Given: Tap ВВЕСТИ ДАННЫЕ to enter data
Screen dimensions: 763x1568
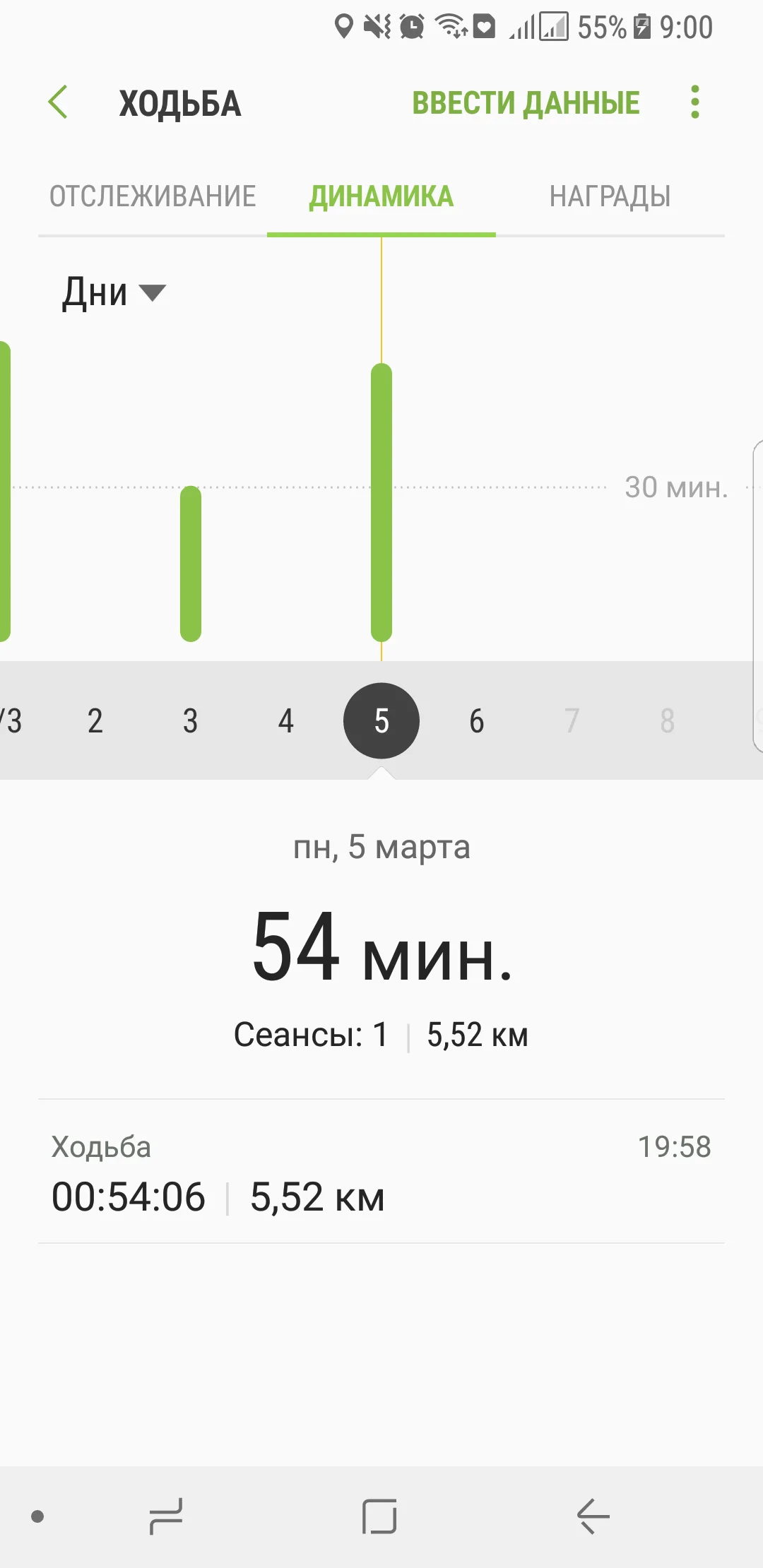Looking at the screenshot, I should click(x=526, y=103).
